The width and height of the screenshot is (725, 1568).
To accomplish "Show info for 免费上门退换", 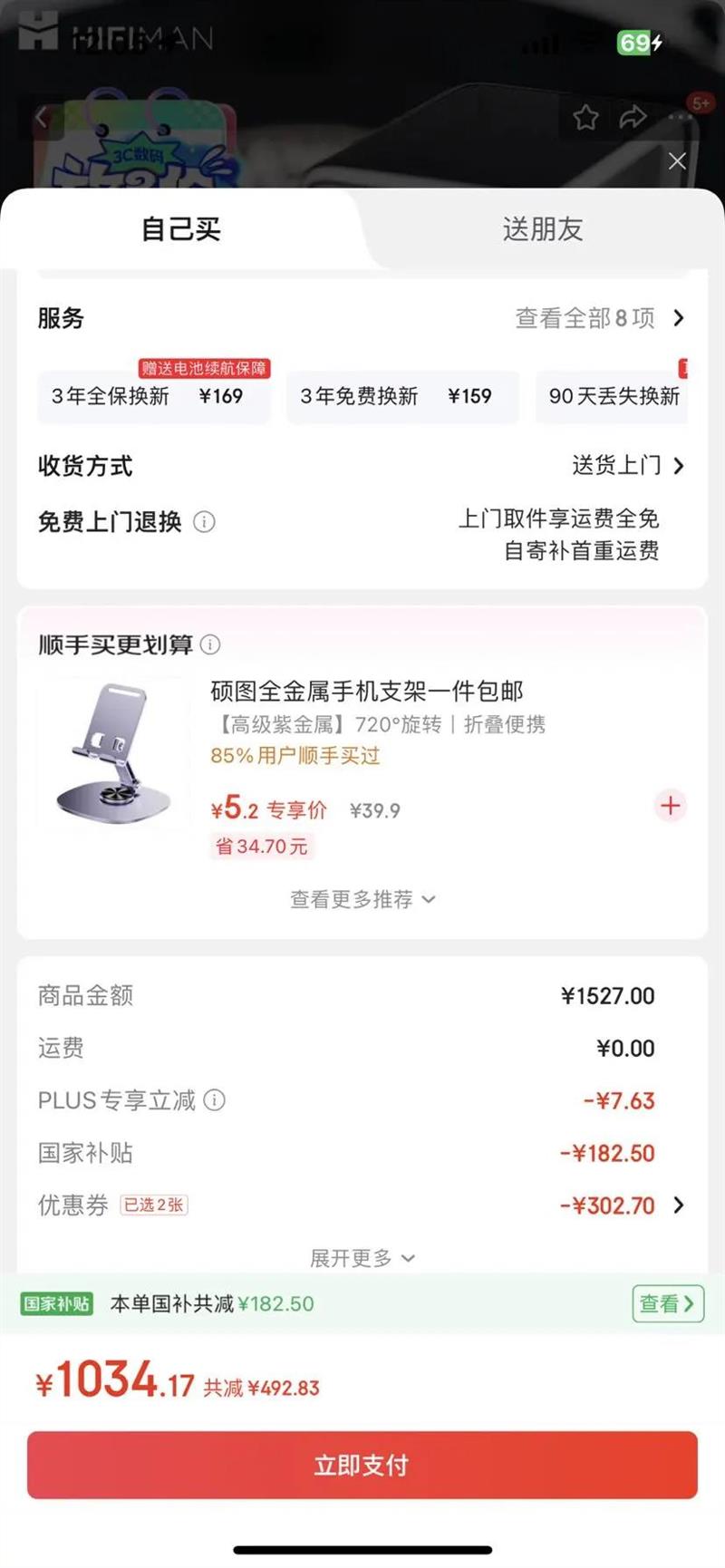I will point(205,522).
